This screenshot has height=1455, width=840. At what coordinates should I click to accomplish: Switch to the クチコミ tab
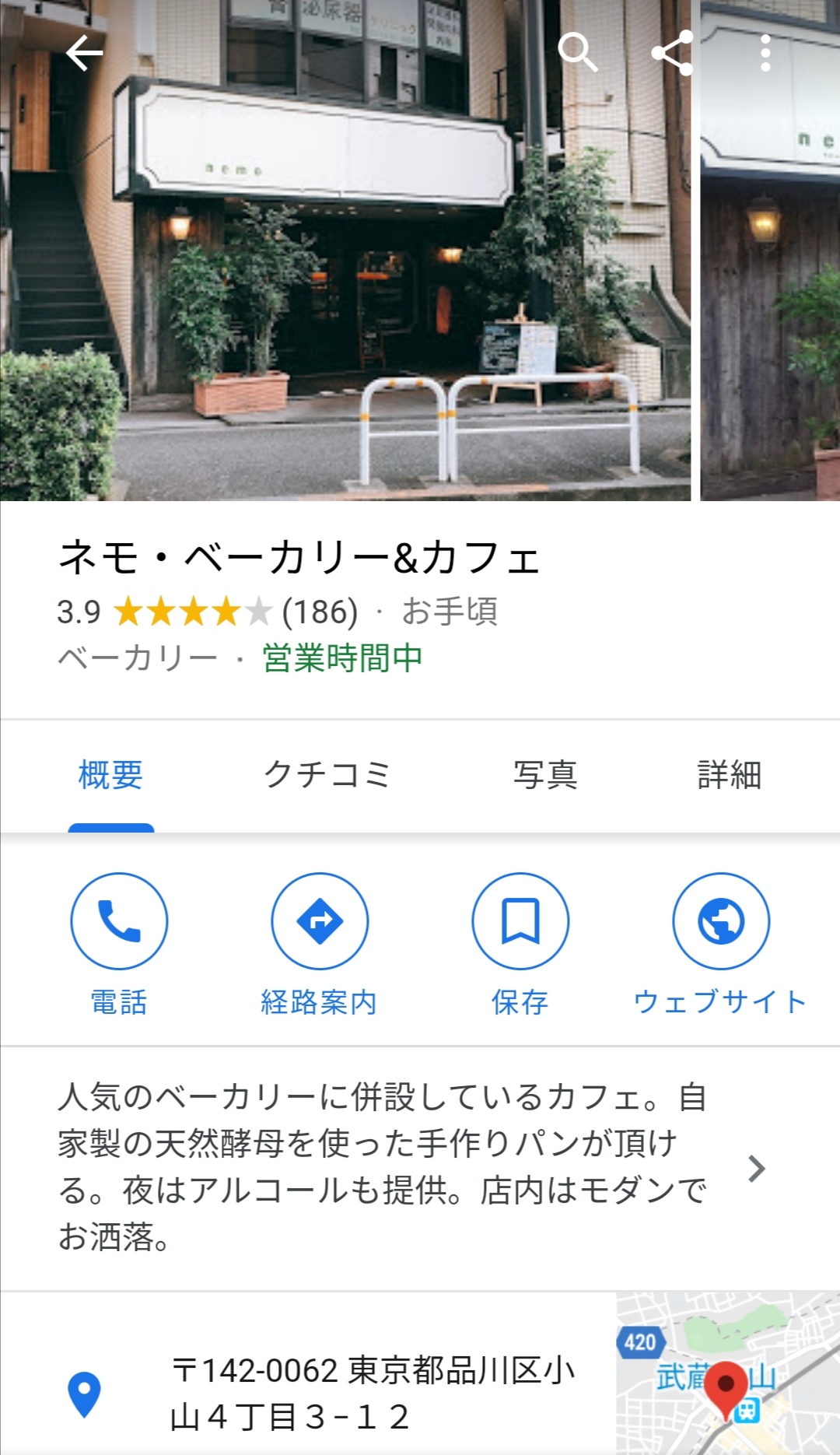[327, 775]
